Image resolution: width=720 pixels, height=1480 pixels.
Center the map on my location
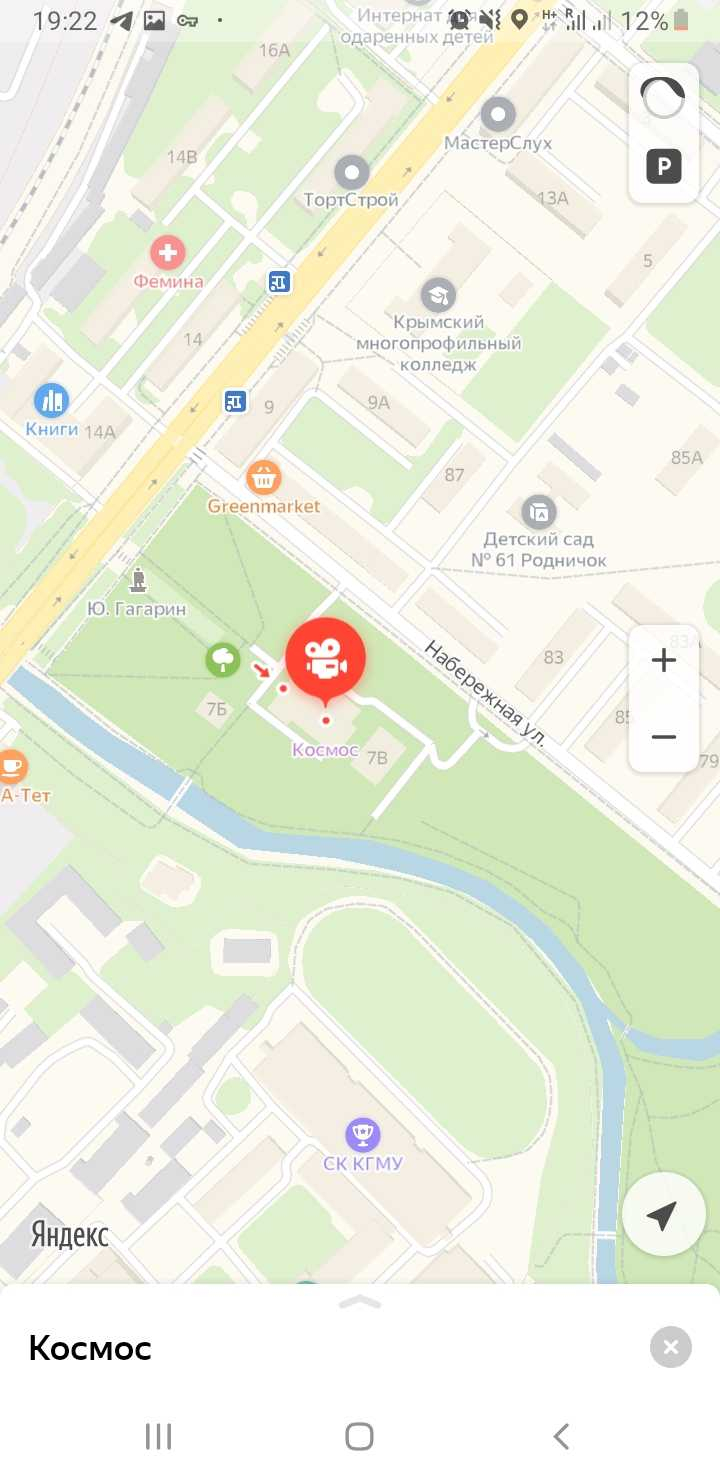[663, 1214]
